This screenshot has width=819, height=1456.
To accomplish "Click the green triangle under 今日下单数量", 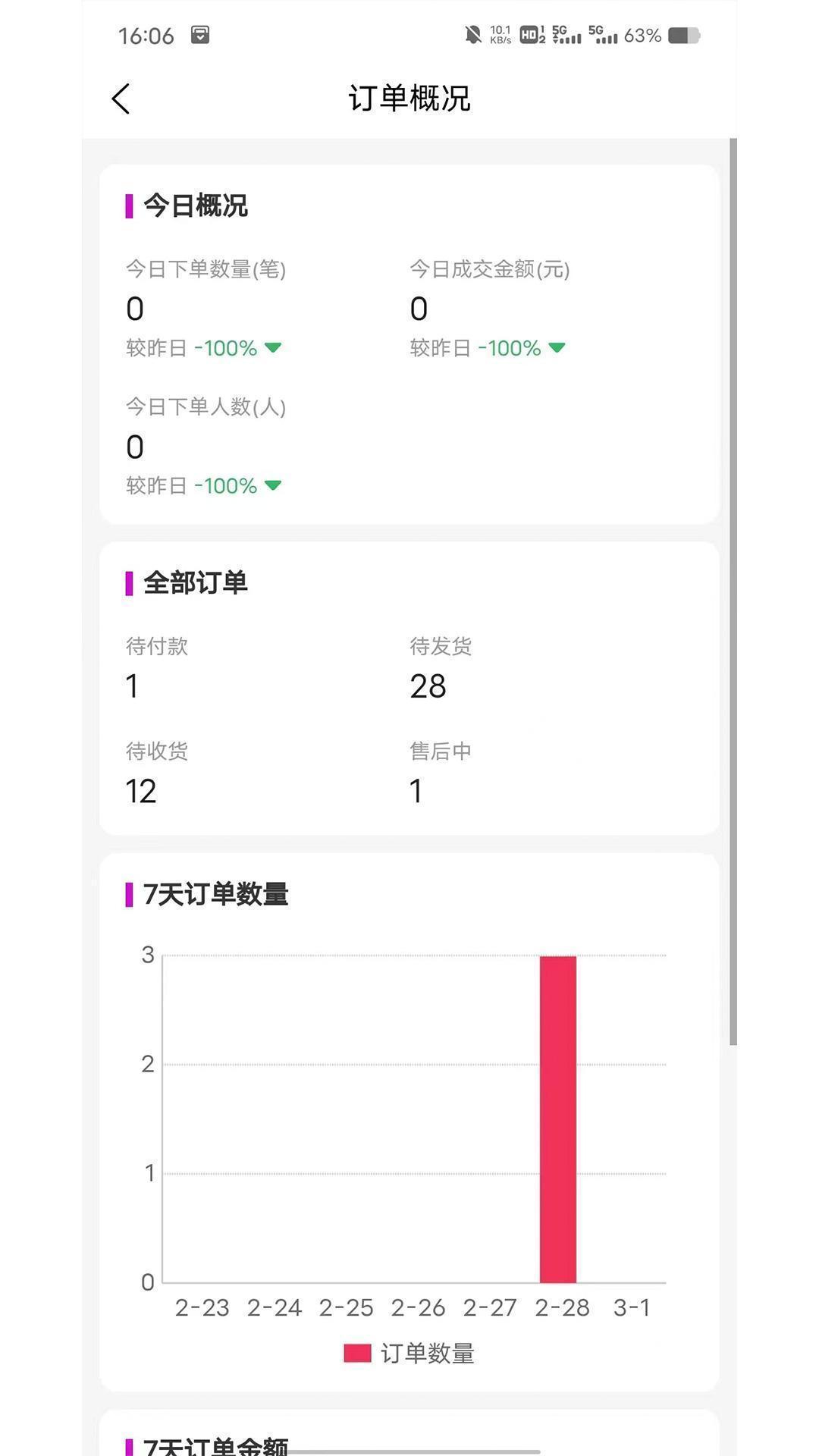I will 271,348.
